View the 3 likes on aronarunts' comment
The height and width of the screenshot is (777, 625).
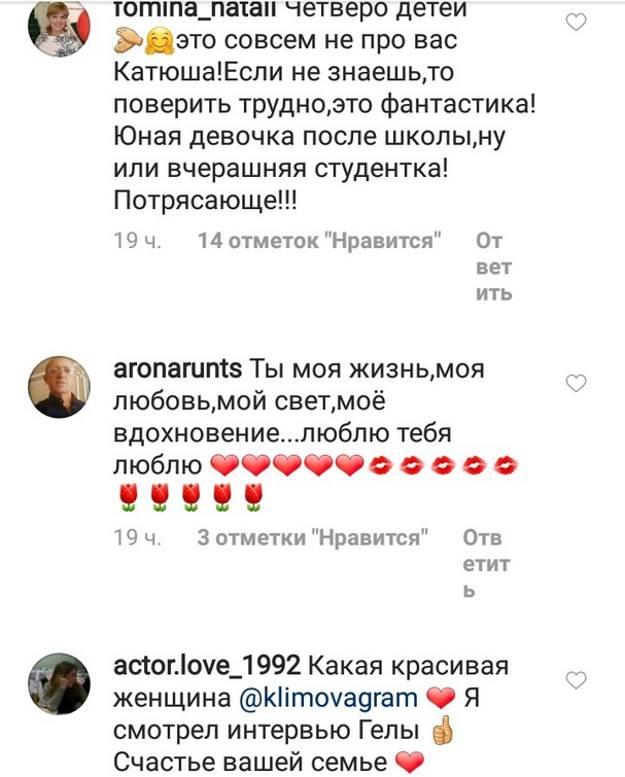coord(312,538)
